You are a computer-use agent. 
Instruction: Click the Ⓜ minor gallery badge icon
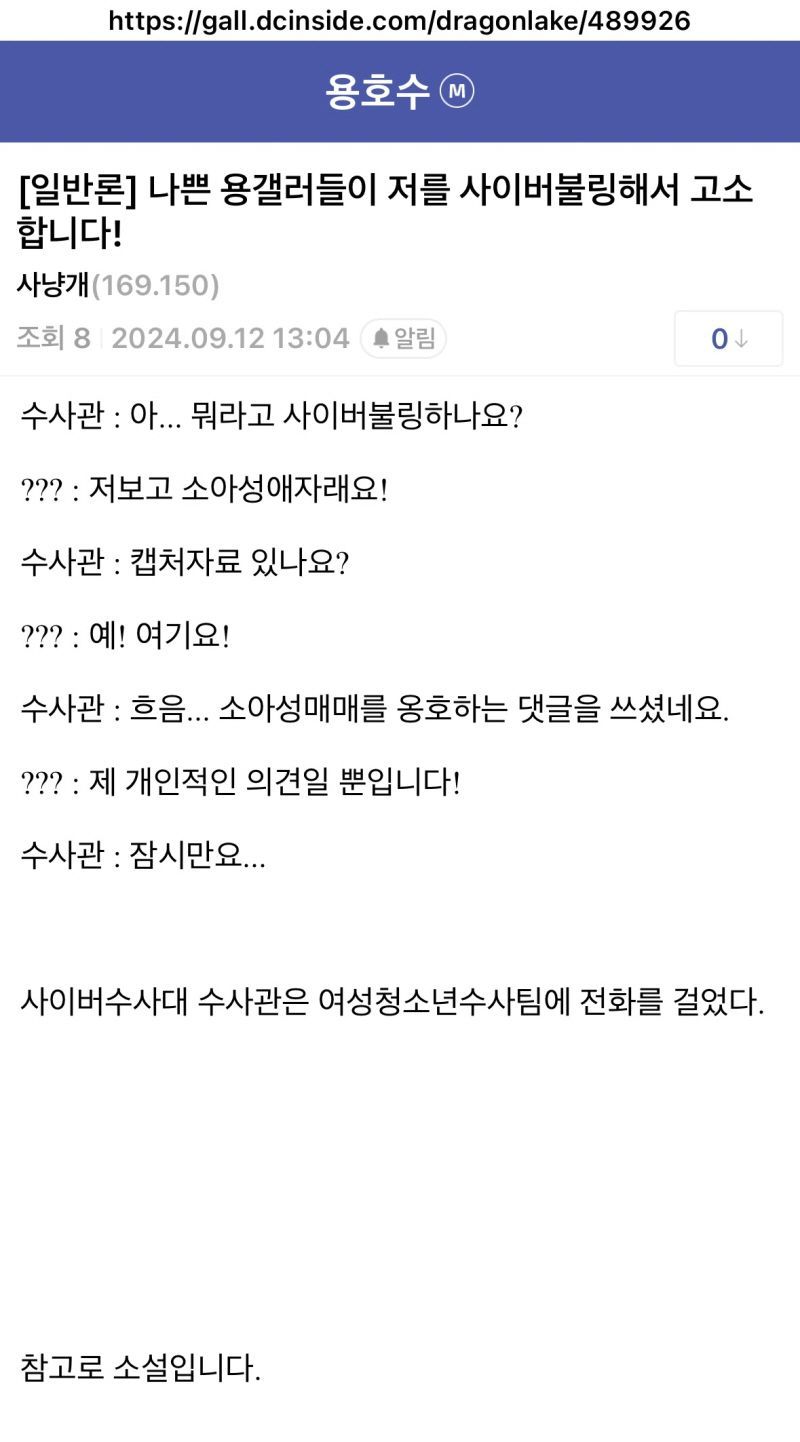(x=459, y=91)
